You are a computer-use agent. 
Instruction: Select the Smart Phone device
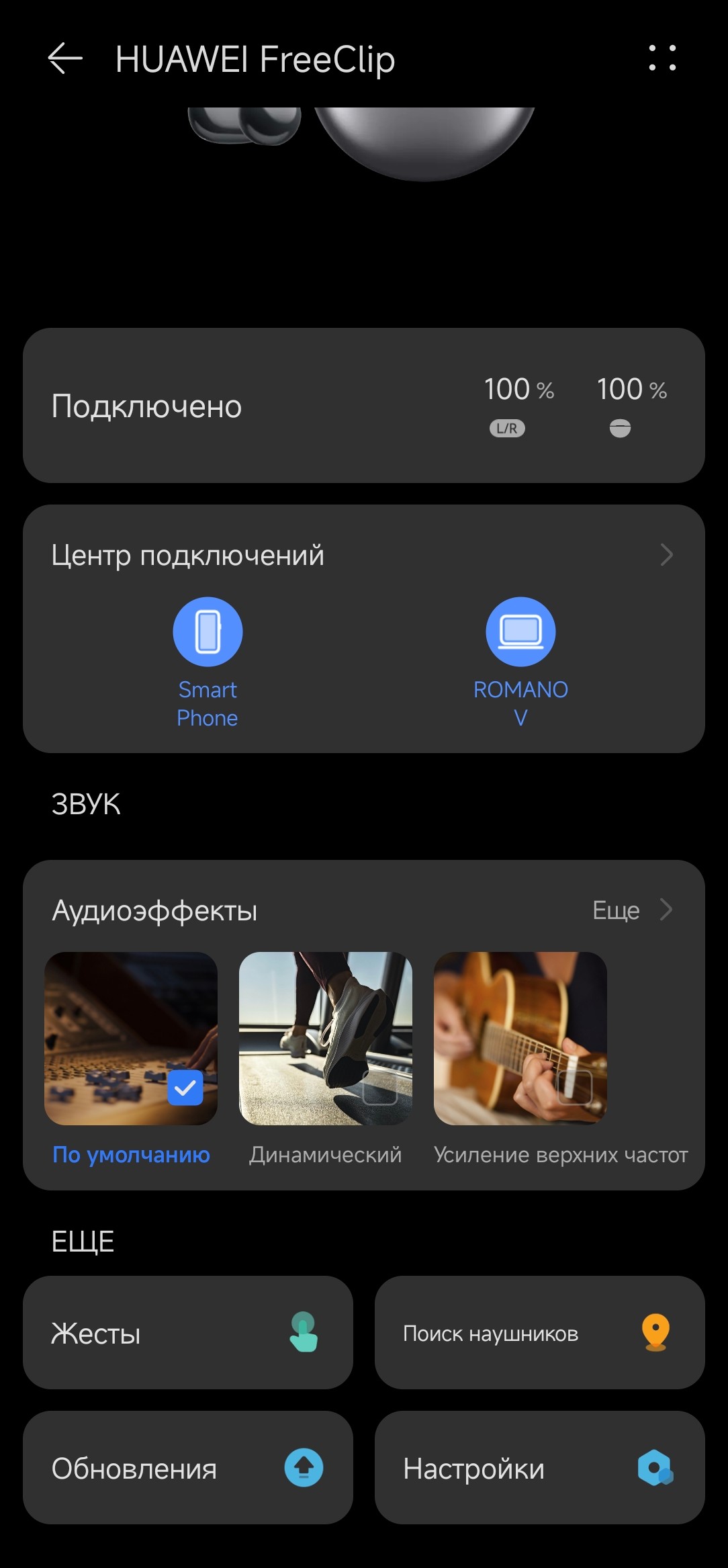pos(208,632)
